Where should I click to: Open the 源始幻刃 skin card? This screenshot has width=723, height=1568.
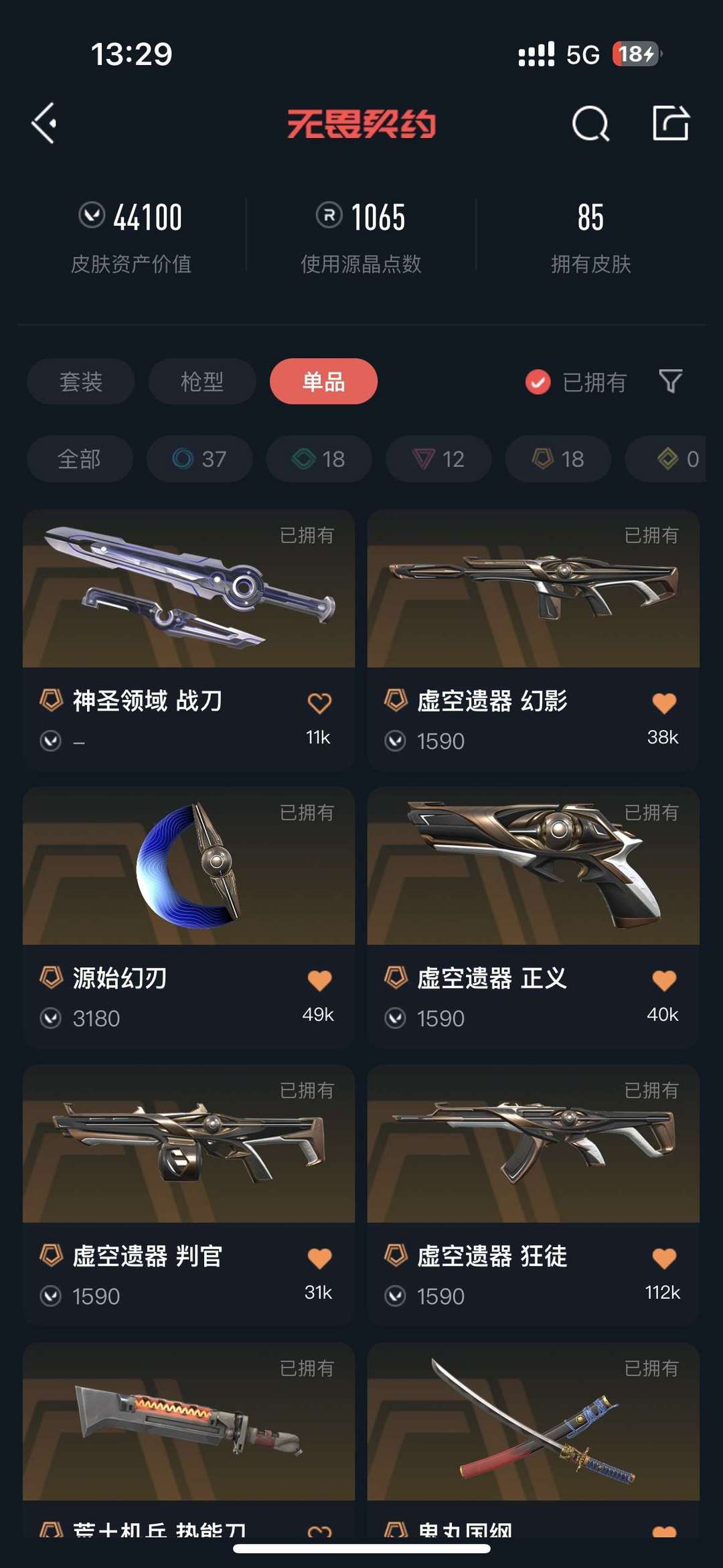pos(189,918)
